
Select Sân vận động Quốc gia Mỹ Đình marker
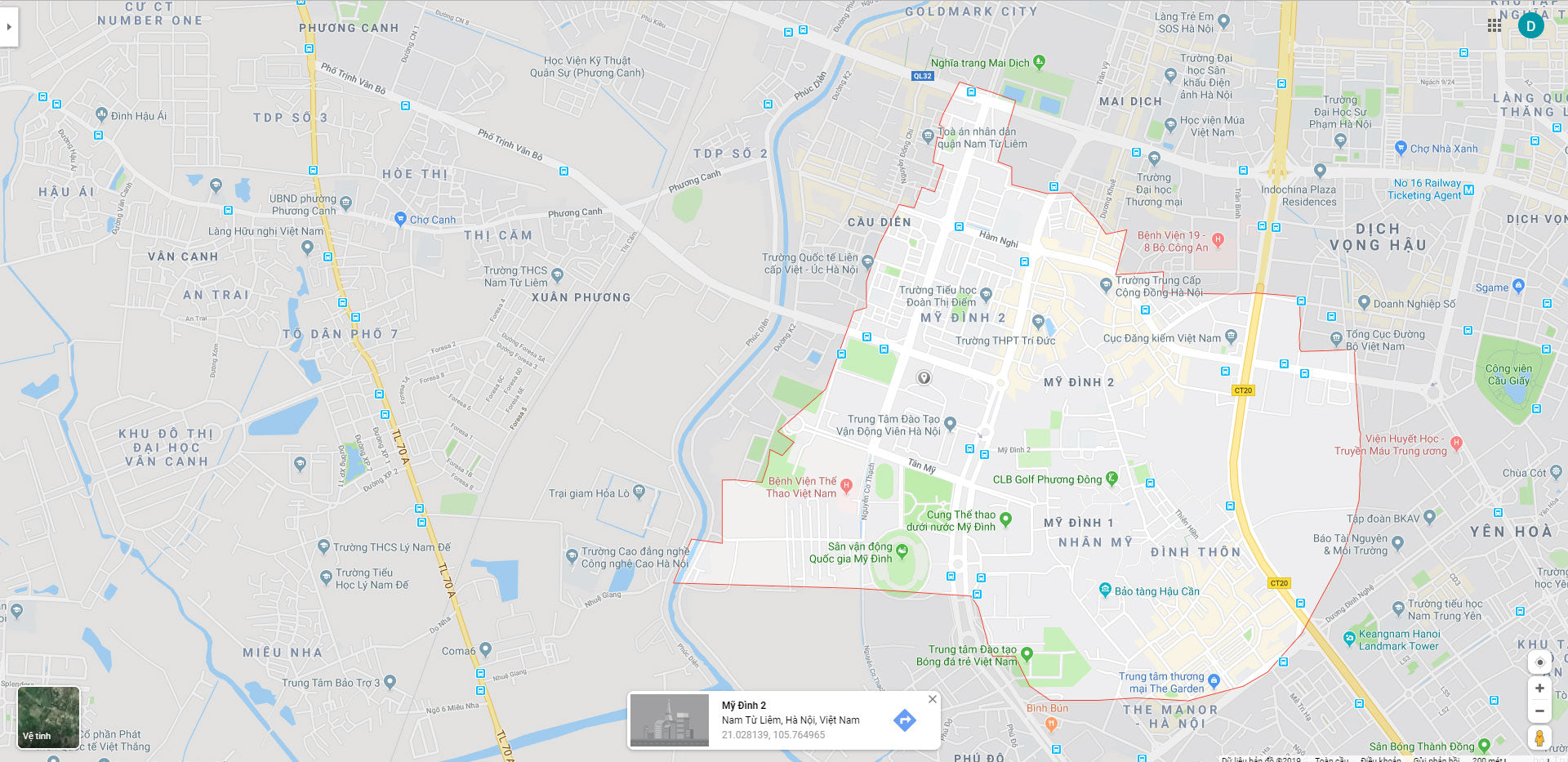point(902,551)
